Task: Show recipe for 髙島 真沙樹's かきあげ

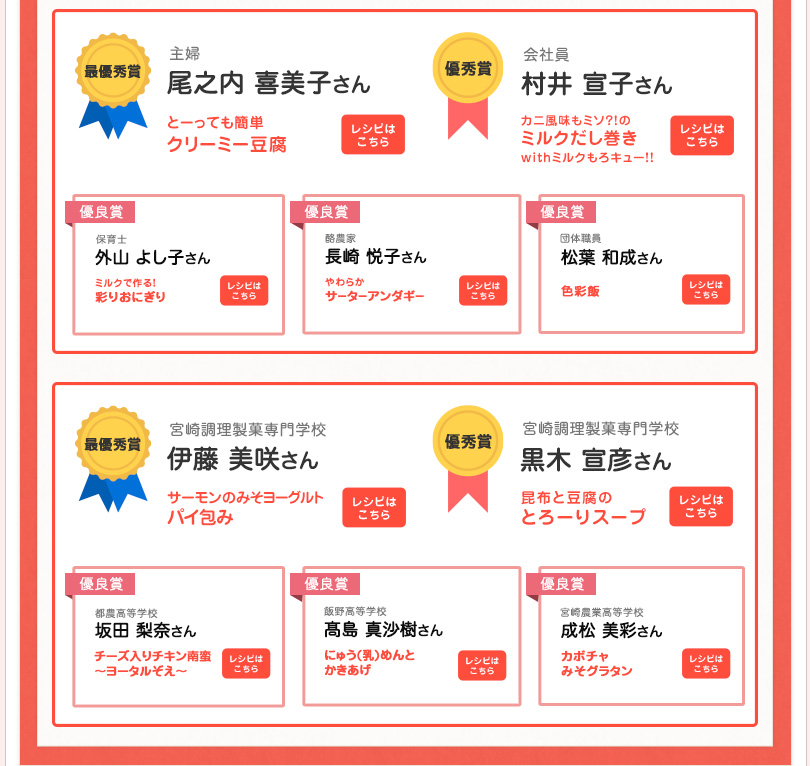Action: pyautogui.click(x=482, y=665)
